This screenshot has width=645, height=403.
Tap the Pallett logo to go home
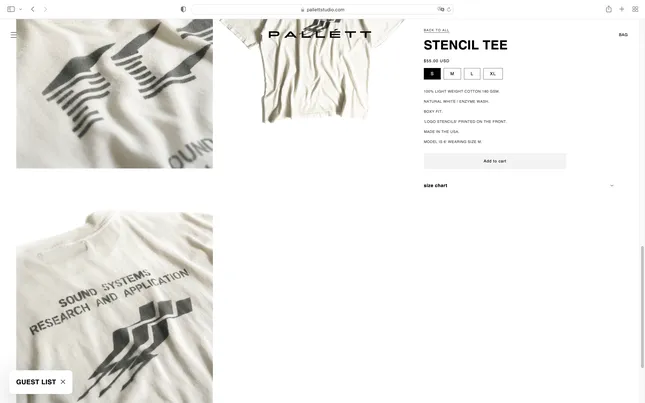coord(319,34)
